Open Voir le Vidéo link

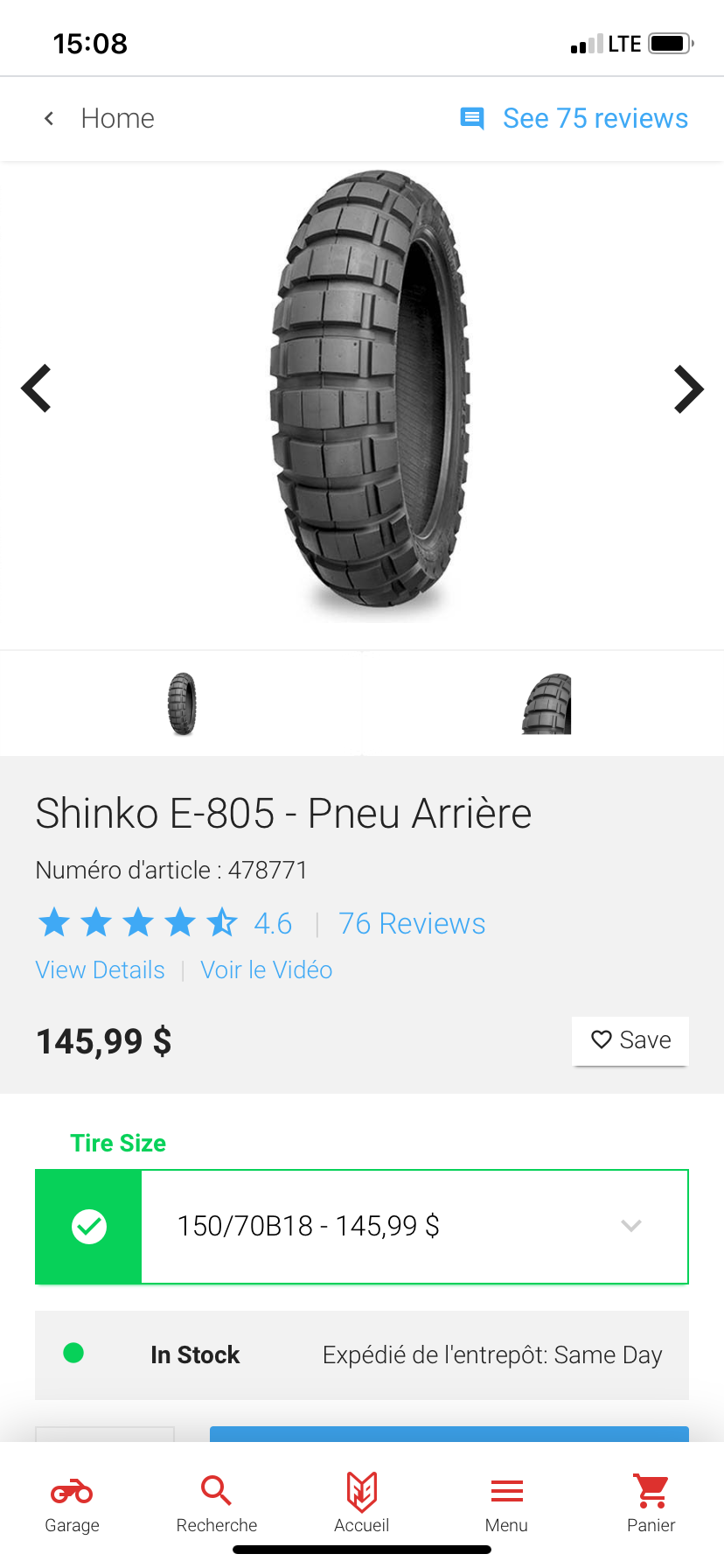[x=267, y=970]
